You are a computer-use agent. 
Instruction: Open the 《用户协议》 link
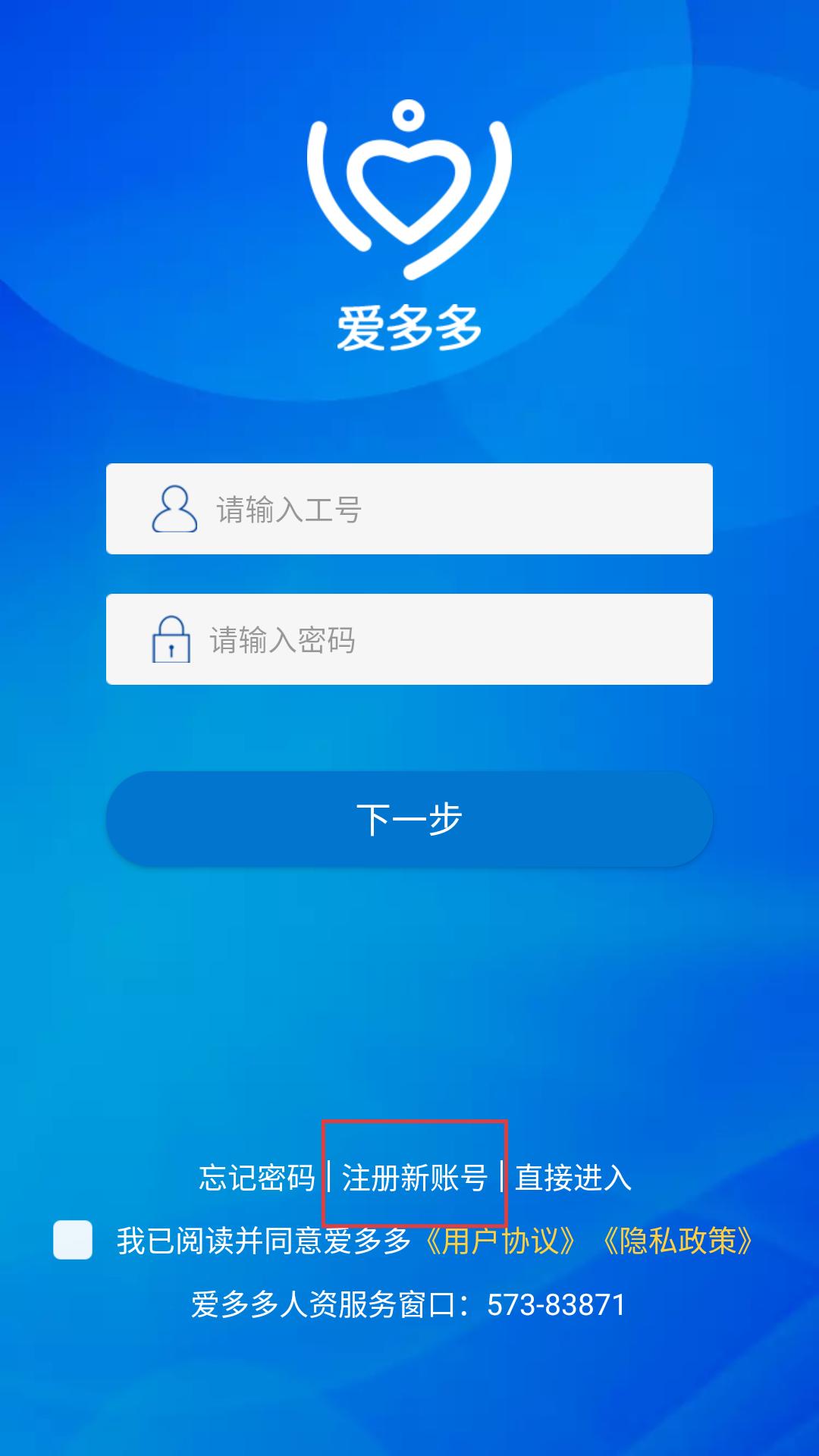point(500,1241)
